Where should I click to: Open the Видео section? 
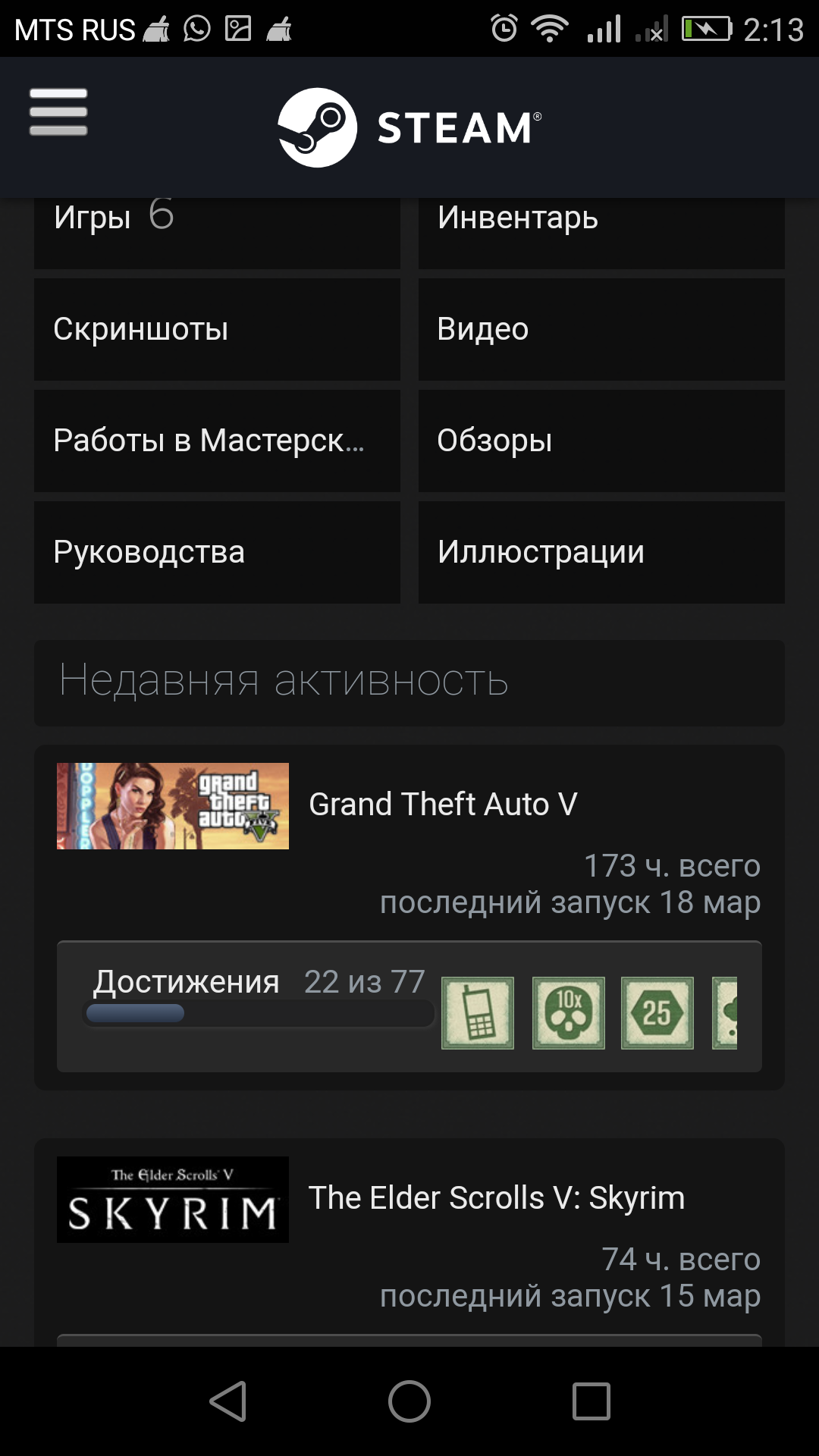[x=601, y=329]
